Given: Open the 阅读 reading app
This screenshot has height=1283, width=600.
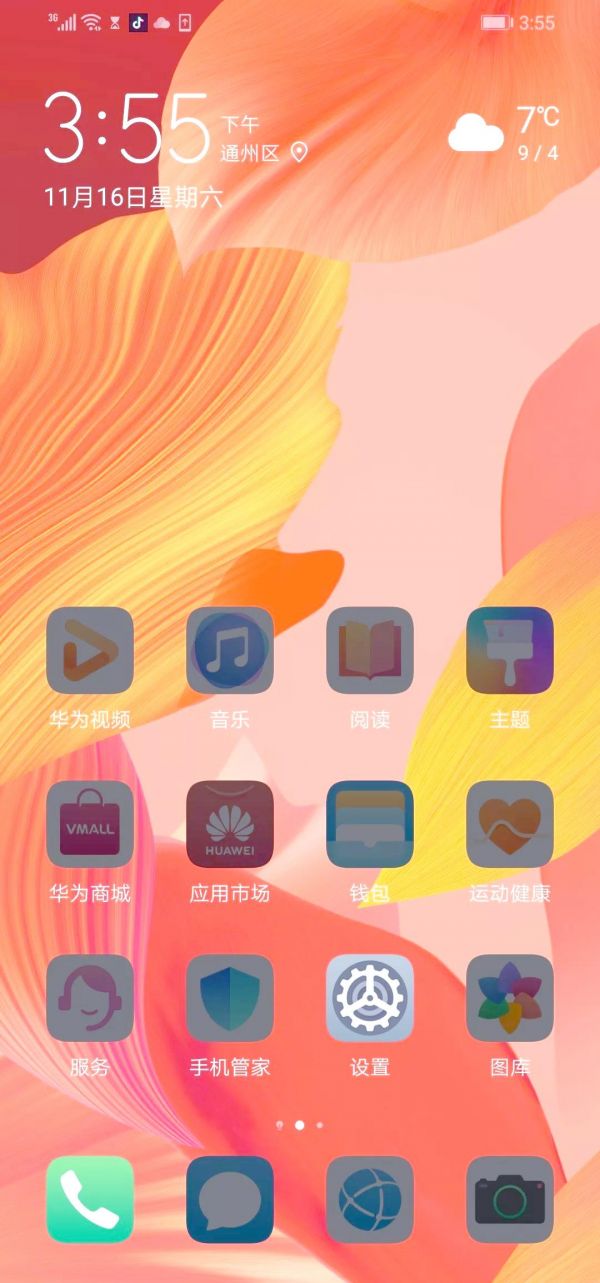Looking at the screenshot, I should [370, 650].
